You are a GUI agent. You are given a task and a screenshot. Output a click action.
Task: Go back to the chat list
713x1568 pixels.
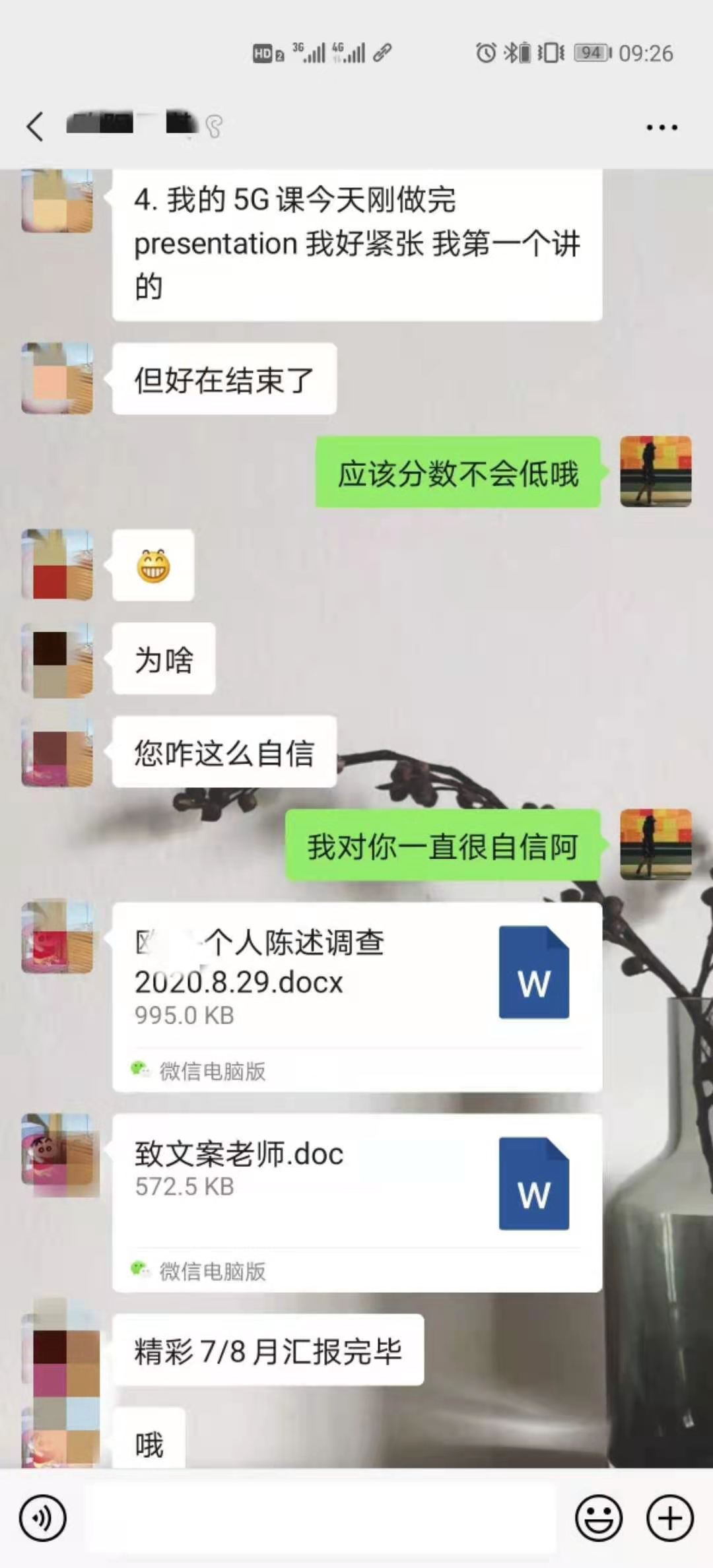click(35, 126)
